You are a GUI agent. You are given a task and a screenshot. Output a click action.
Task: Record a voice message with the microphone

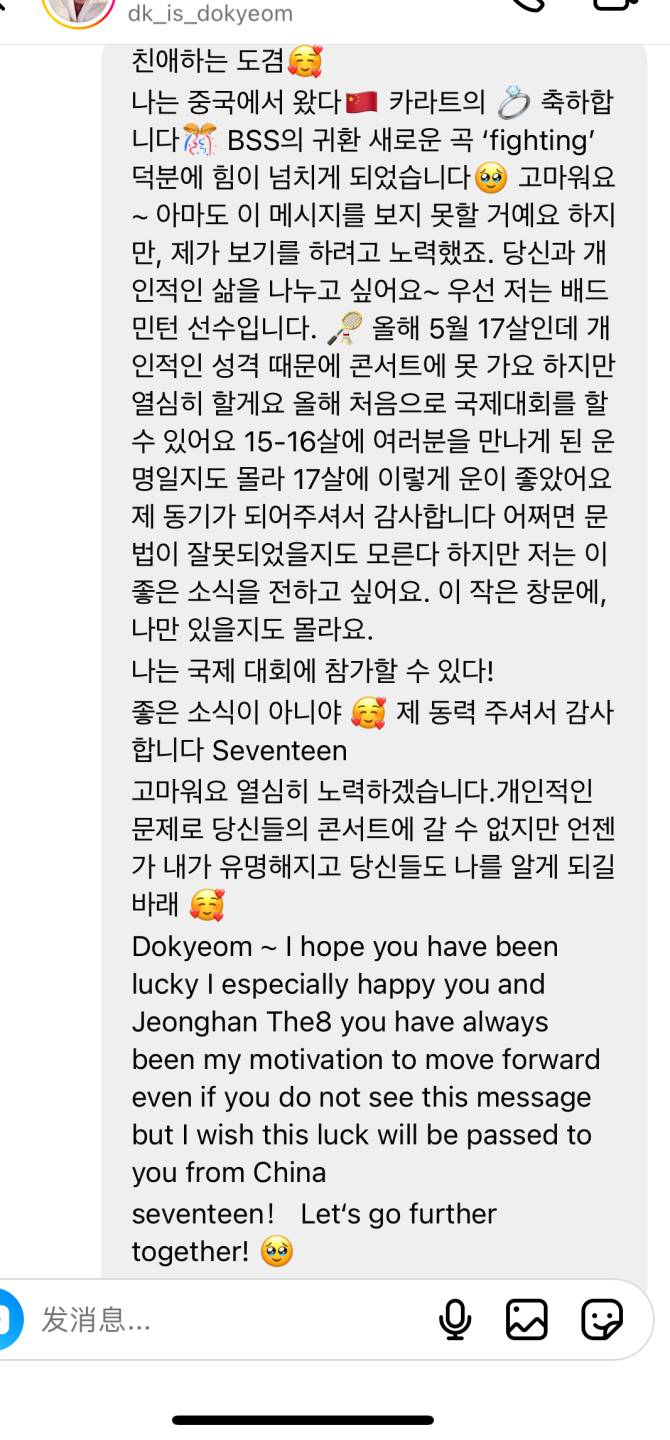(455, 1320)
